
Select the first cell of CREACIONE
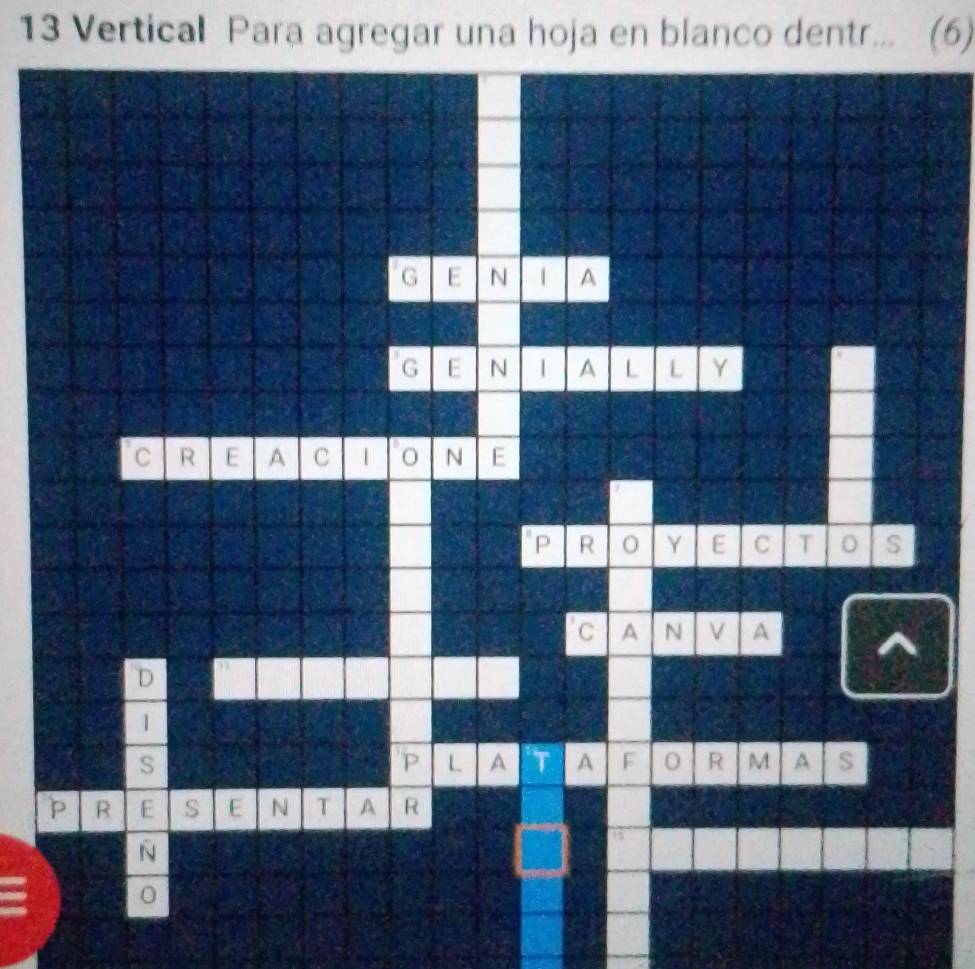pyautogui.click(x=142, y=458)
